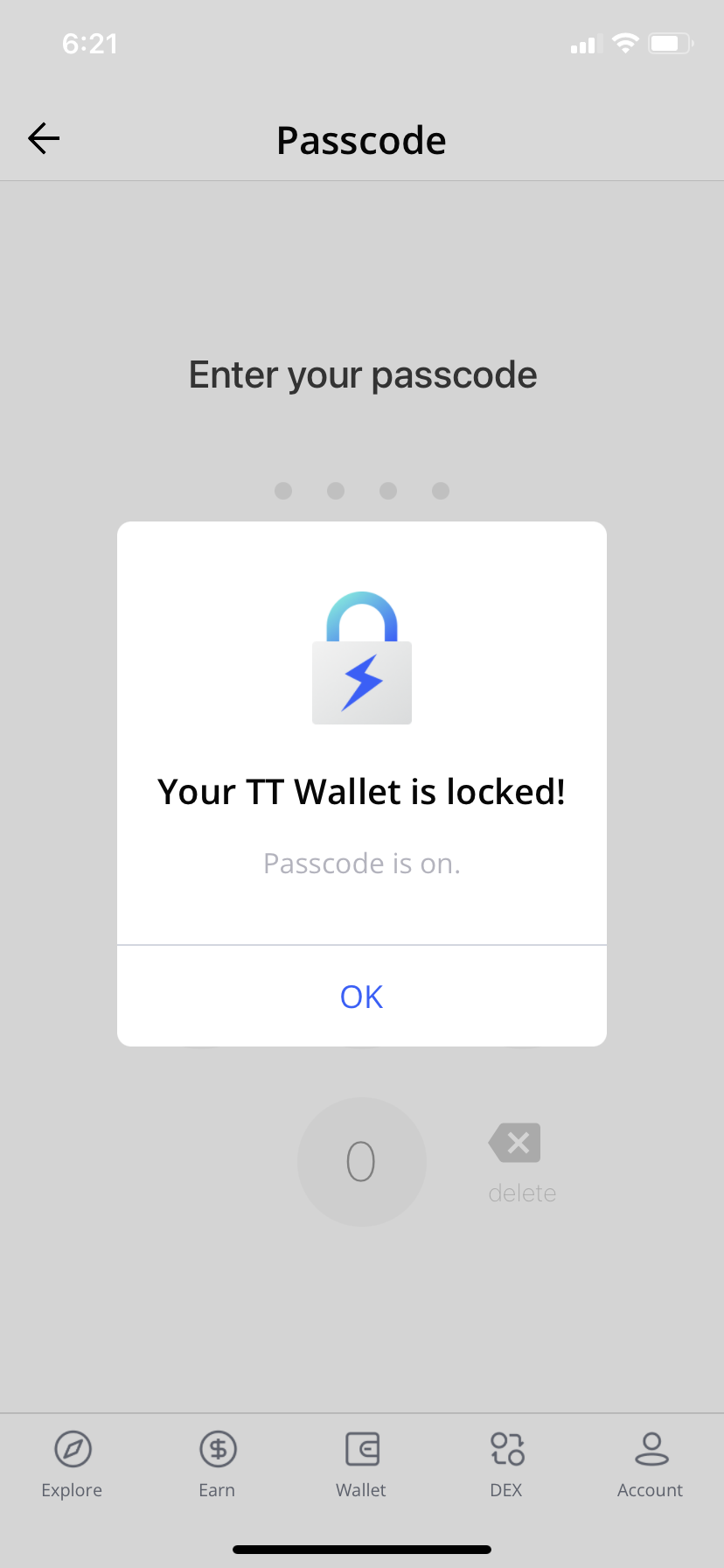Viewport: 724px width, 1568px height.
Task: Go back using the arrow
Action: click(x=44, y=138)
